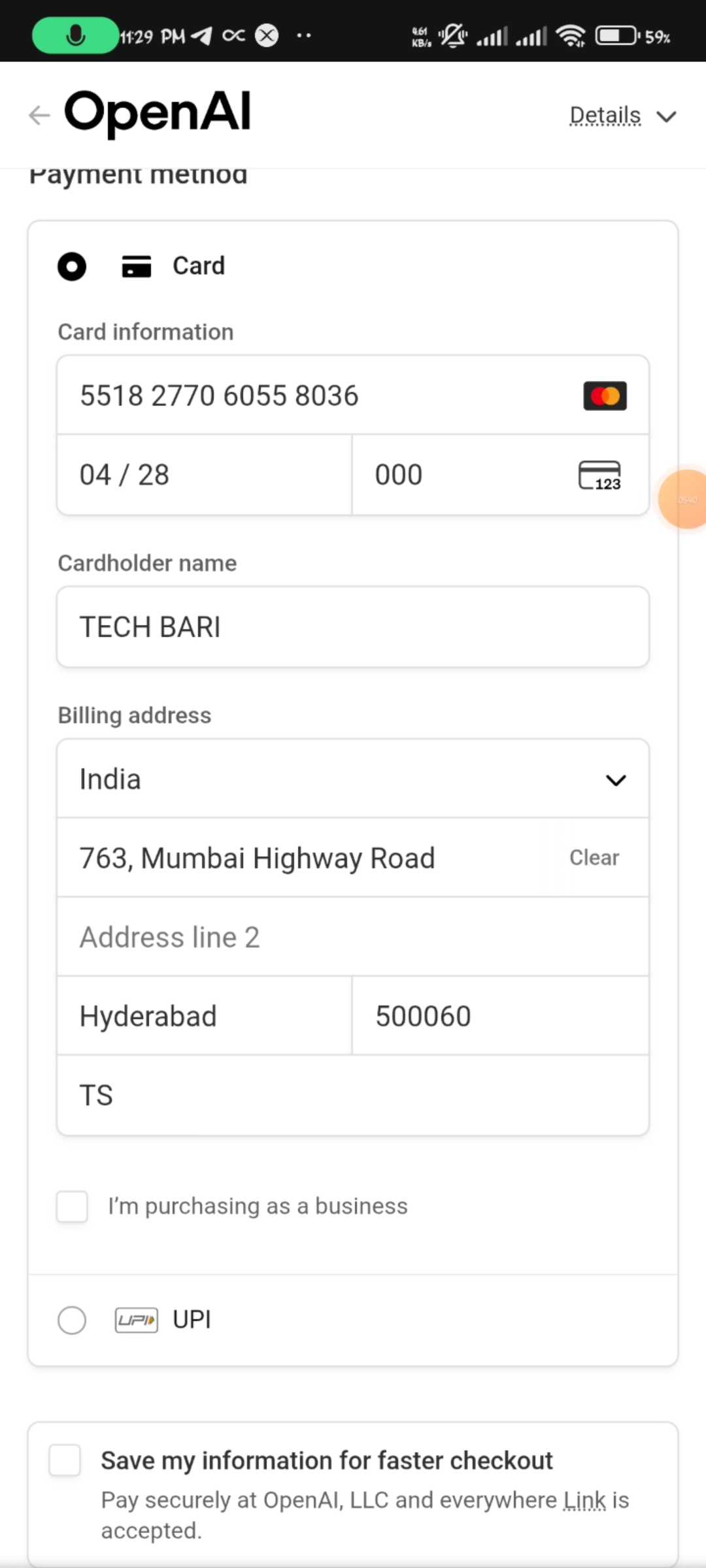Edit the Cardholder name field
The width and height of the screenshot is (706, 1568).
(353, 627)
